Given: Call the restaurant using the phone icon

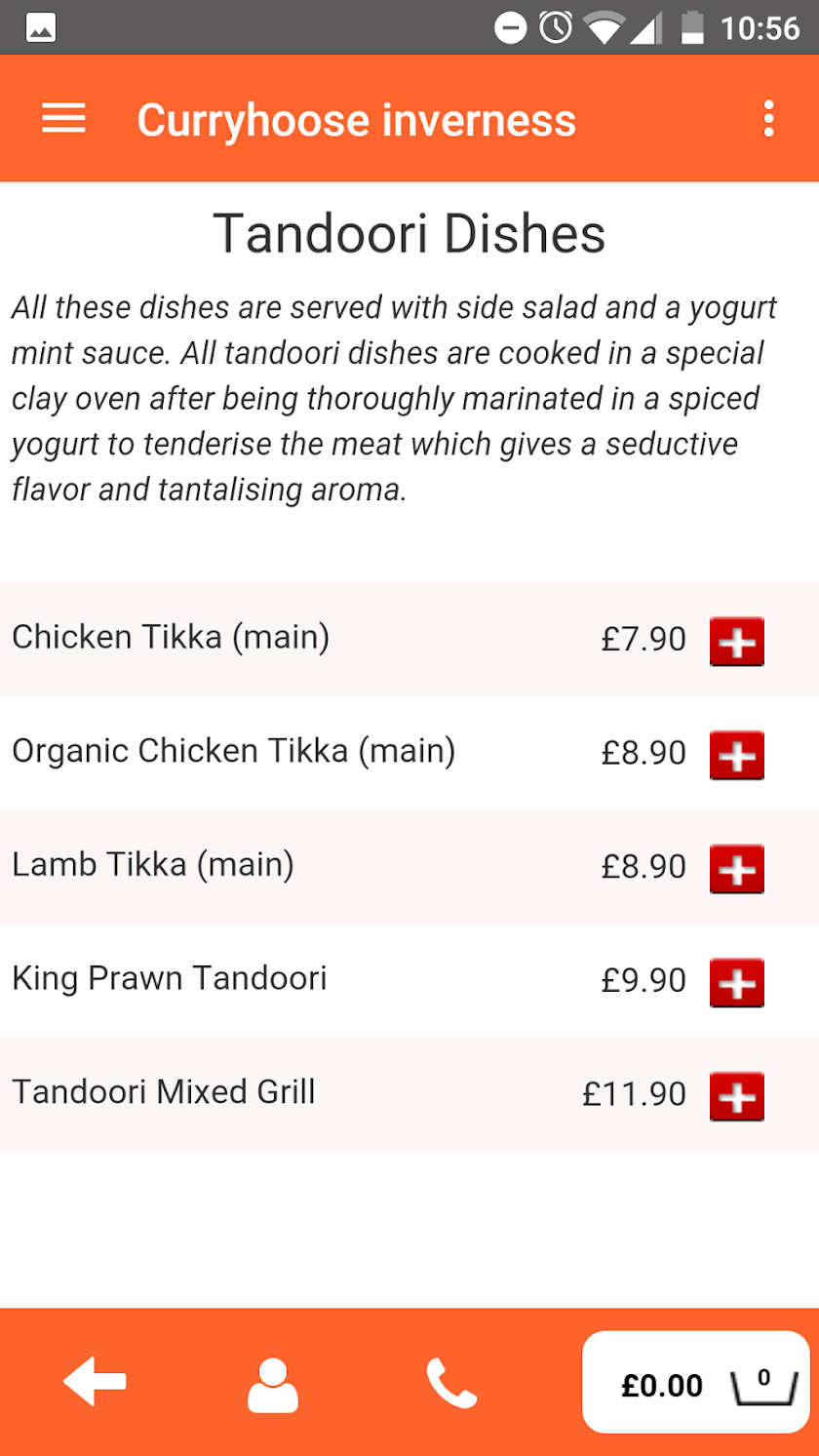Looking at the screenshot, I should coord(451,1384).
